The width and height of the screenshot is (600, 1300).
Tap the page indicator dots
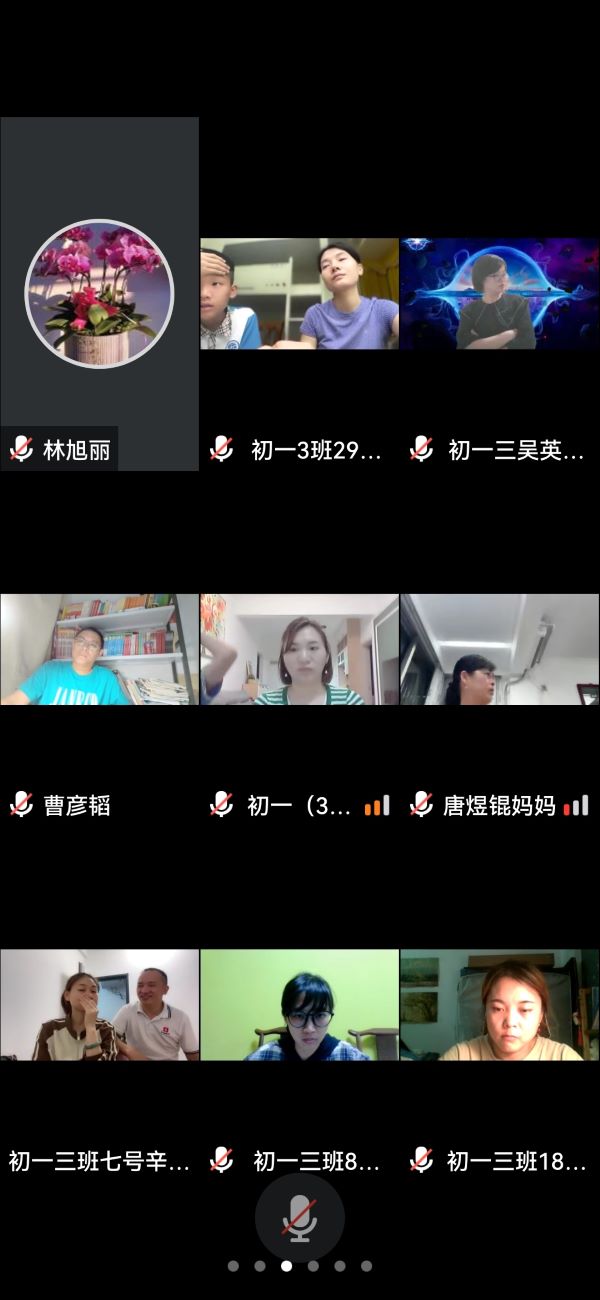[x=299, y=1266]
